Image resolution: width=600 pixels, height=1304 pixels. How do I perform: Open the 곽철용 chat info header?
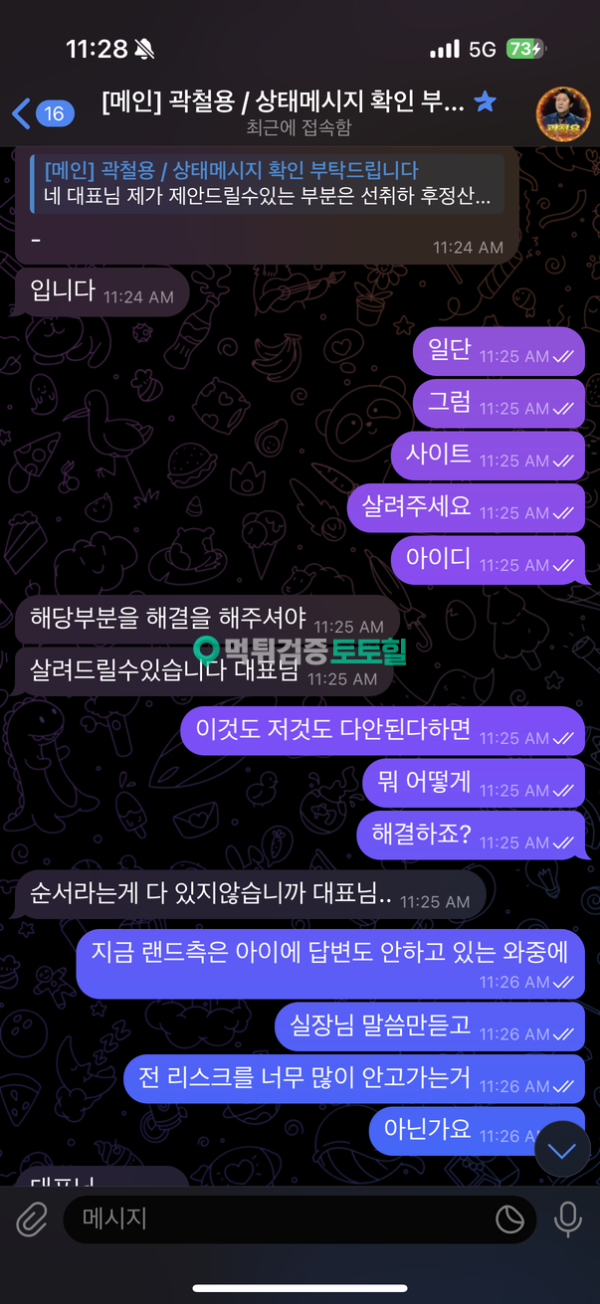click(x=285, y=112)
